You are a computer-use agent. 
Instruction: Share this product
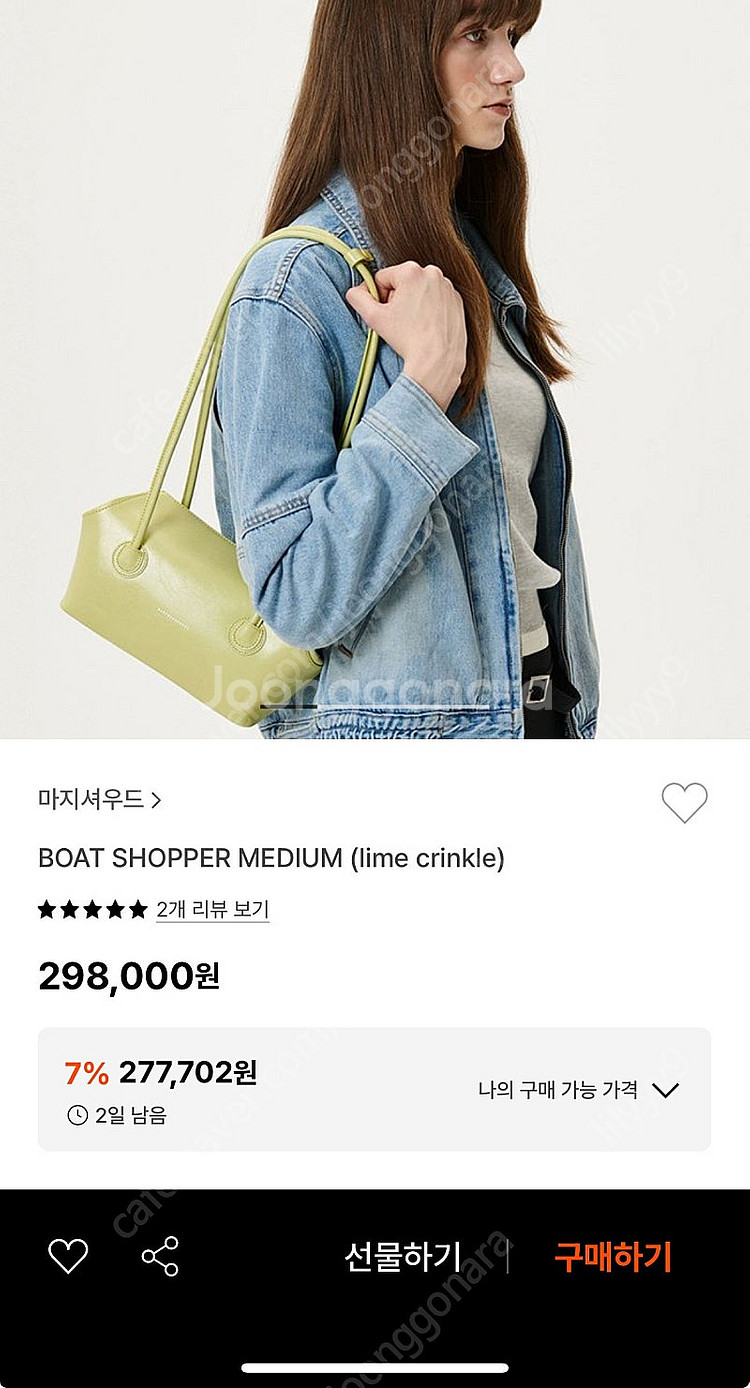coord(160,1256)
